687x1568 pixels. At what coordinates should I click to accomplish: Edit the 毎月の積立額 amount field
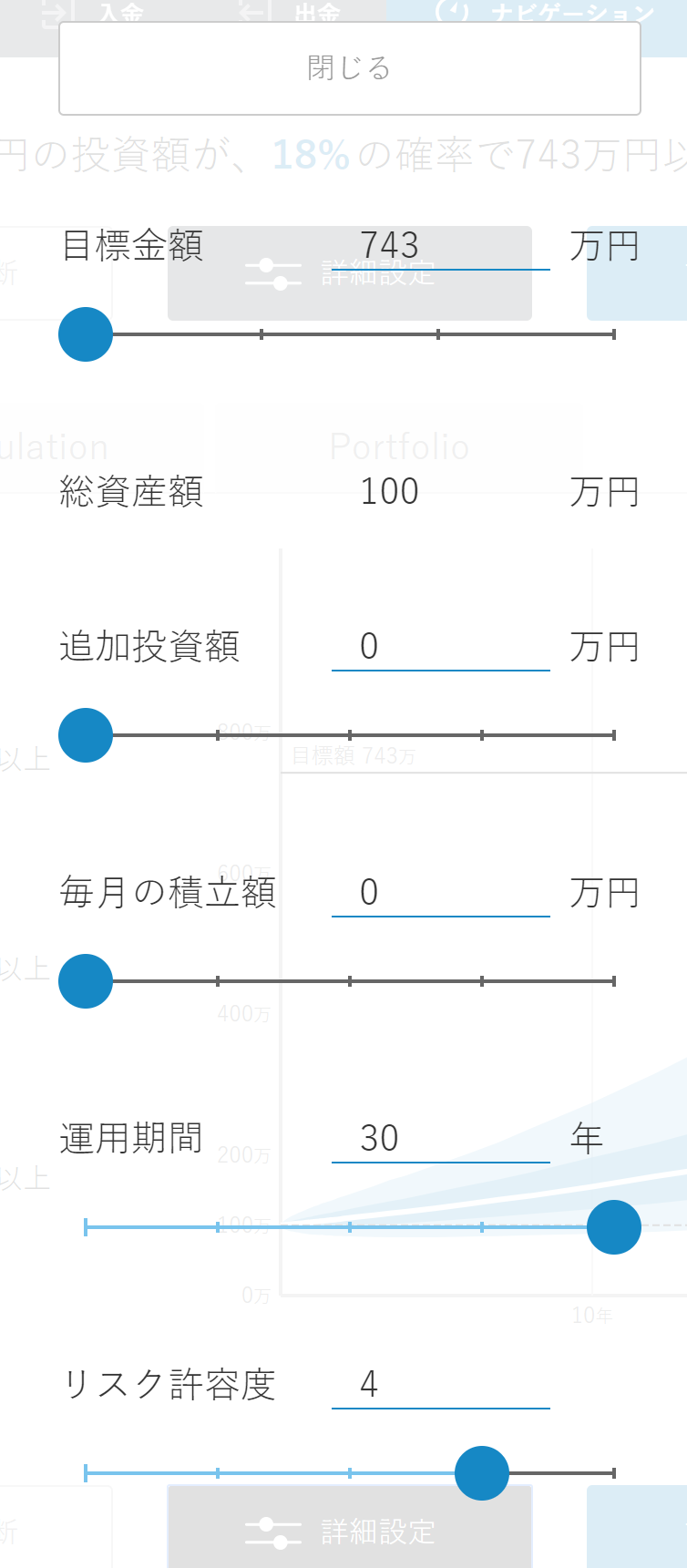pyautogui.click(x=440, y=893)
